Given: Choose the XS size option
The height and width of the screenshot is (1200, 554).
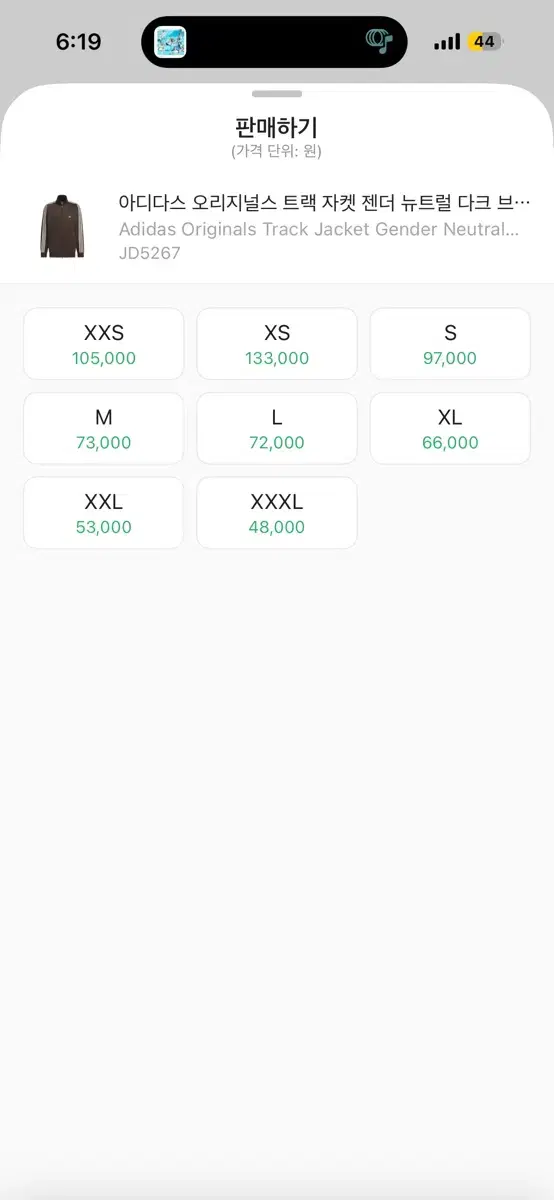Looking at the screenshot, I should (277, 344).
